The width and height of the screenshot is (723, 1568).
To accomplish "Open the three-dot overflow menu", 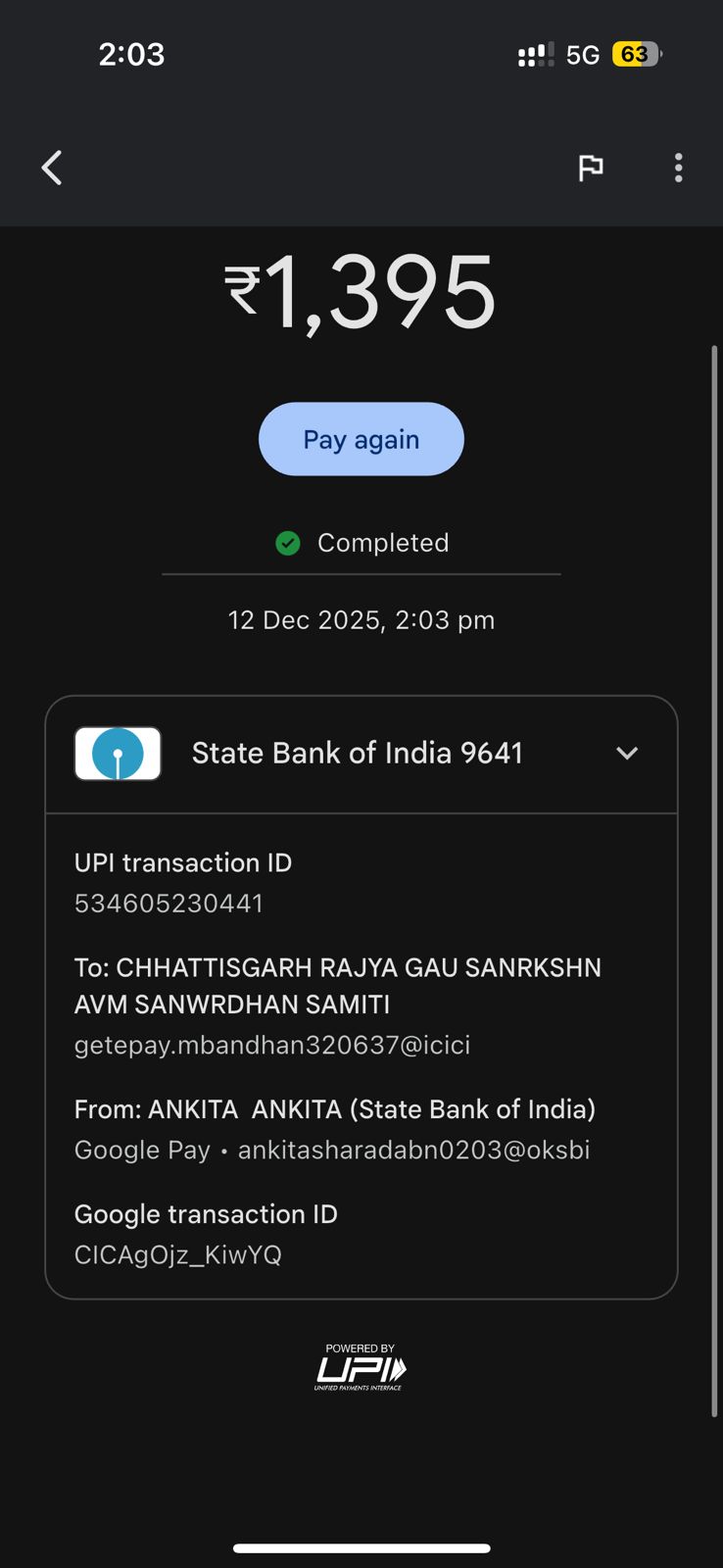I will [x=678, y=168].
